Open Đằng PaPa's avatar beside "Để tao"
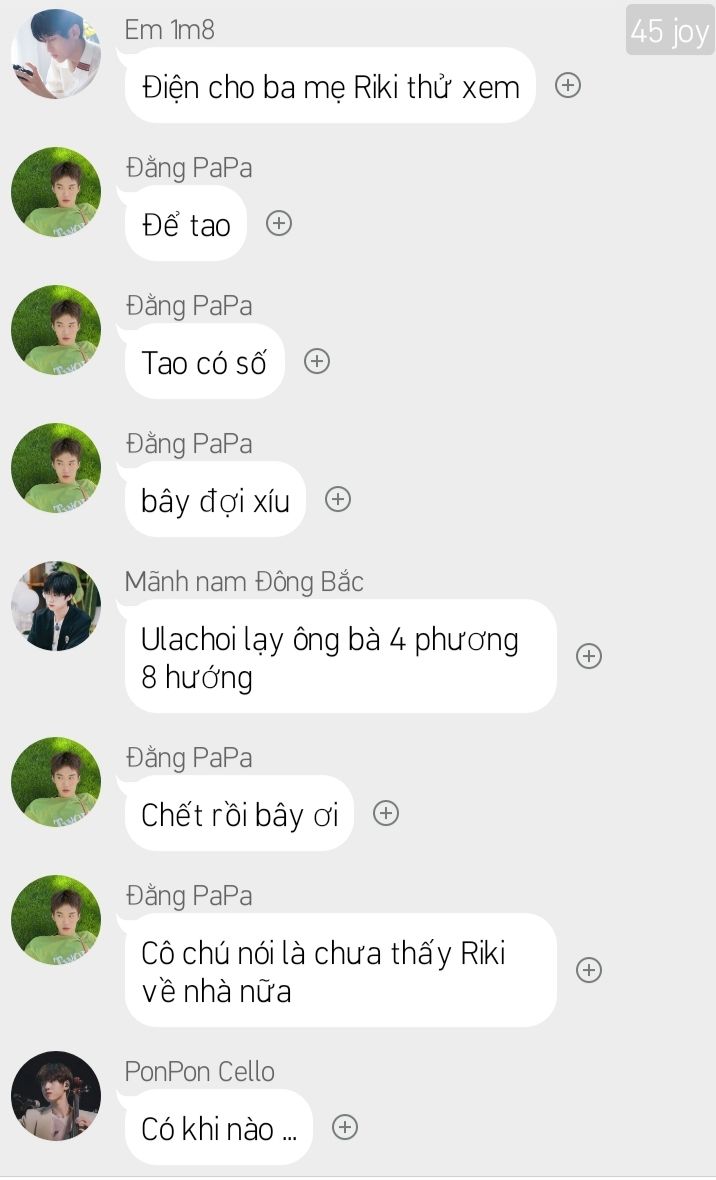 (x=56, y=192)
